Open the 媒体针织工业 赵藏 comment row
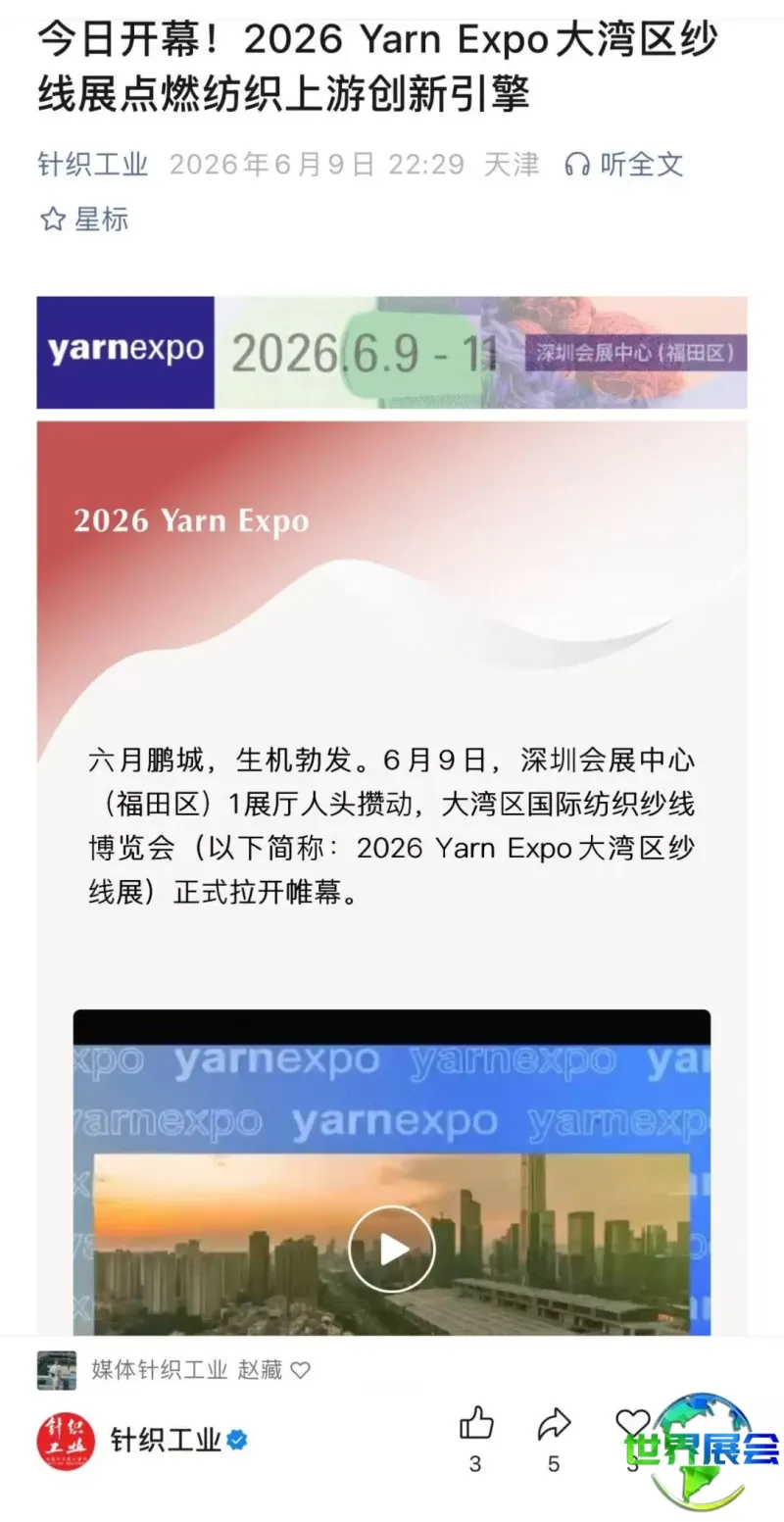The width and height of the screenshot is (784, 1522). pos(174,1369)
